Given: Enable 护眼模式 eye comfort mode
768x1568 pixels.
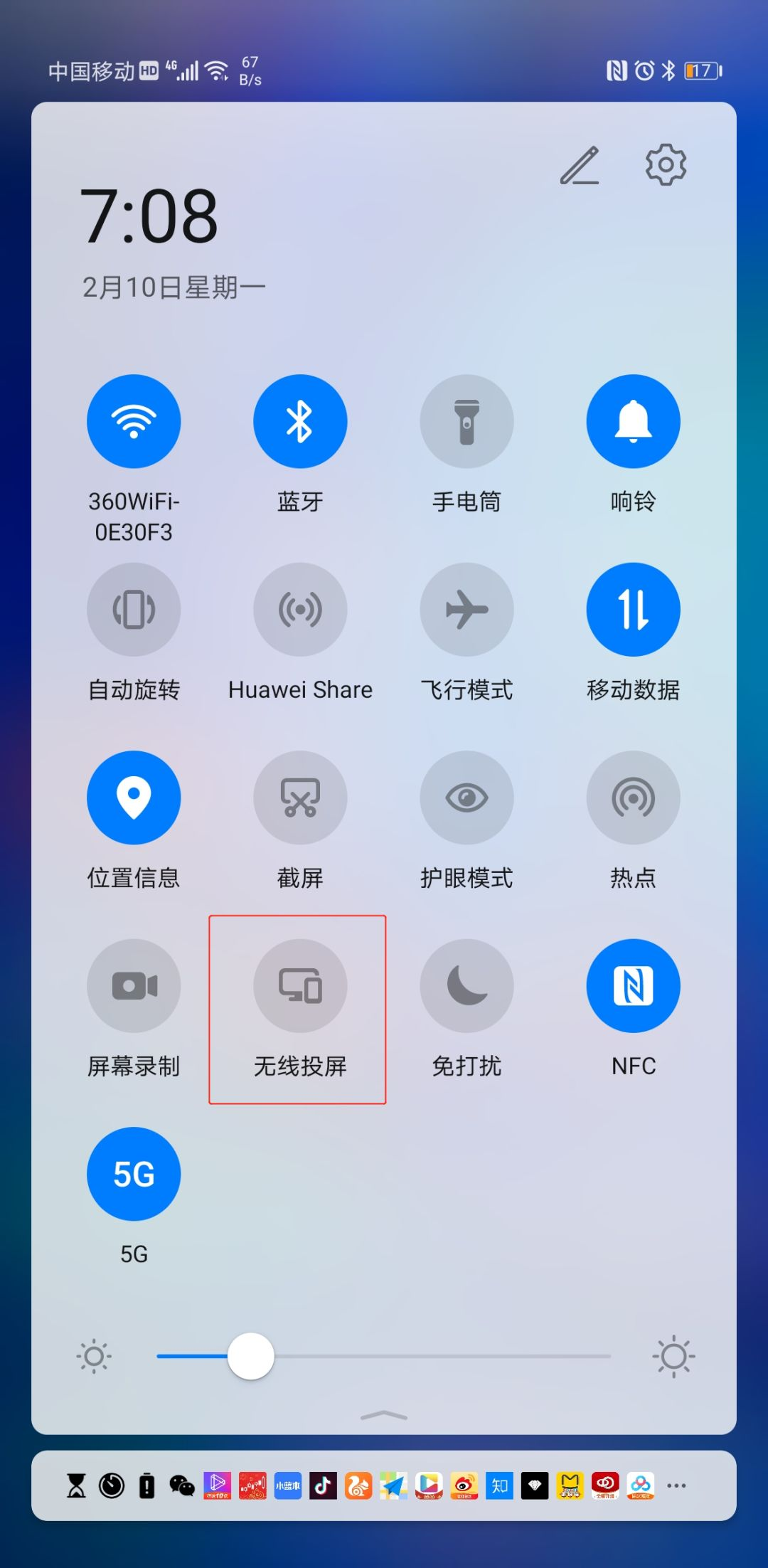Looking at the screenshot, I should pos(466,798).
